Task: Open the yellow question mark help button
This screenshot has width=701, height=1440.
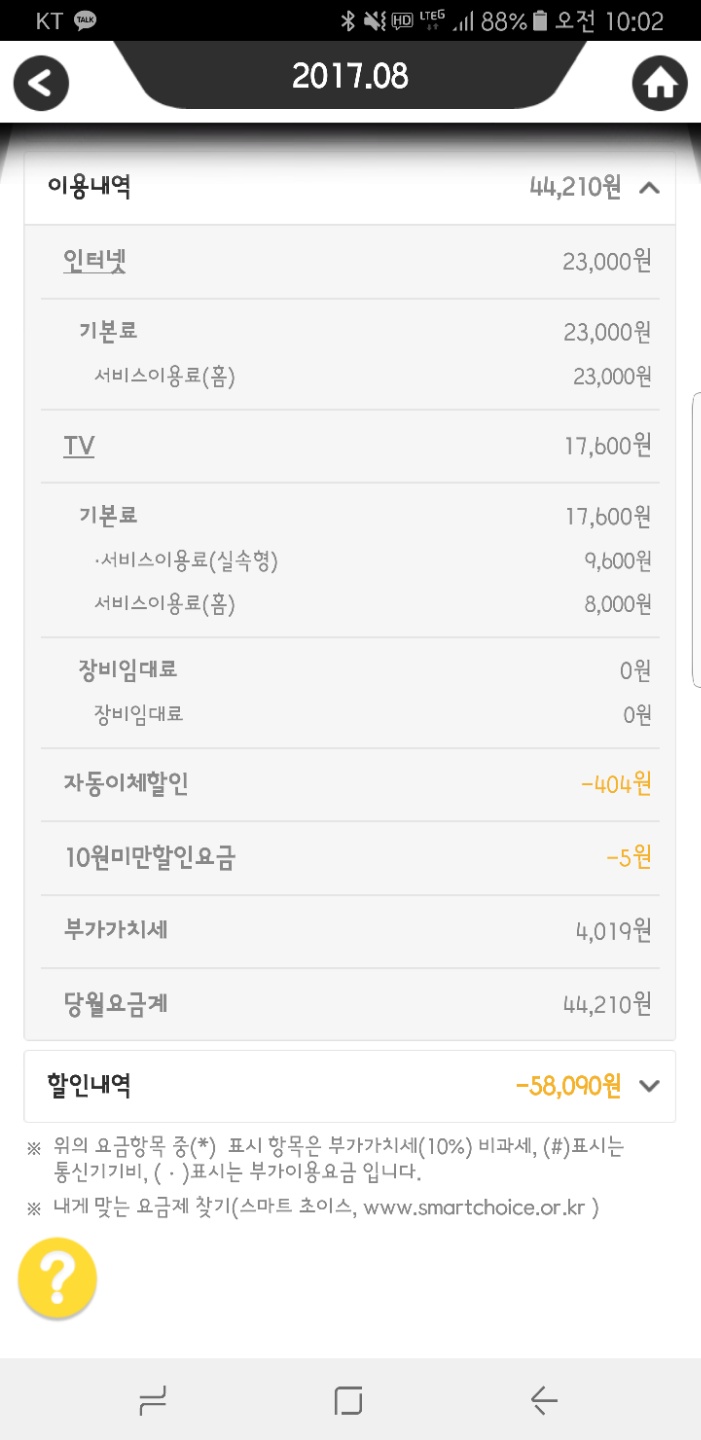Action: [x=58, y=1277]
